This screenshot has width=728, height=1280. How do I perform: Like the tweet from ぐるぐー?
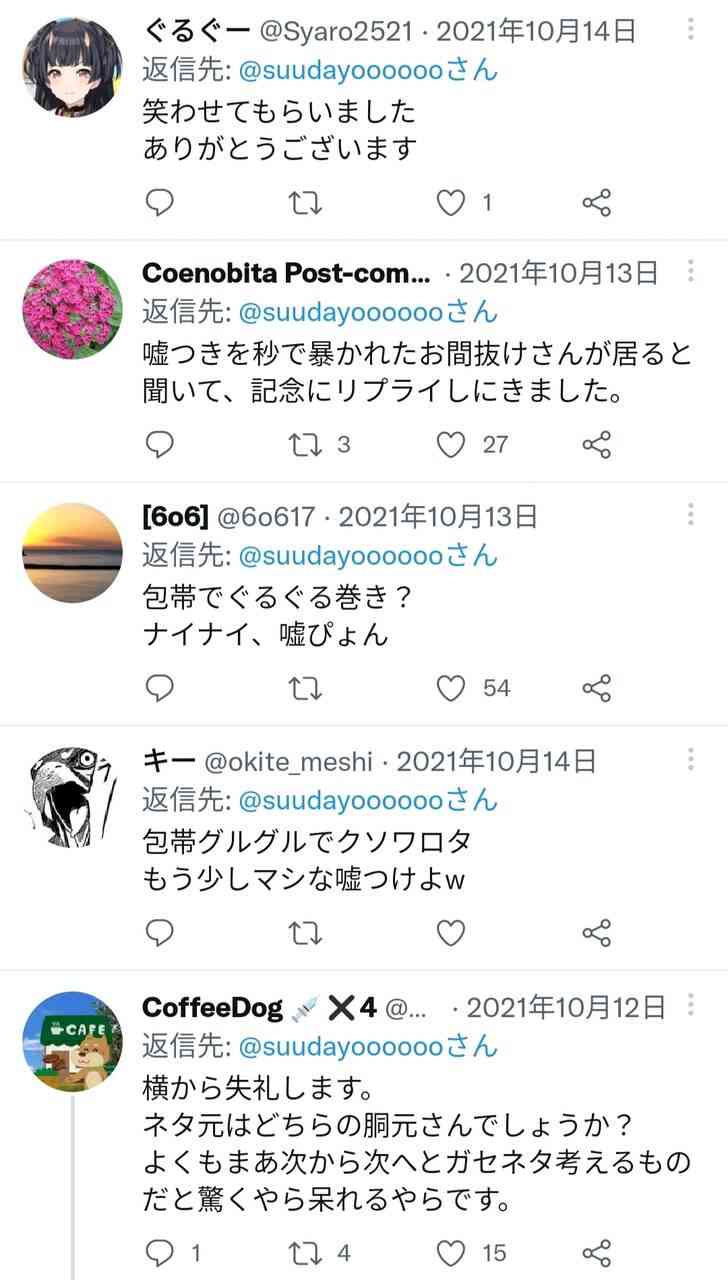pyautogui.click(x=451, y=203)
